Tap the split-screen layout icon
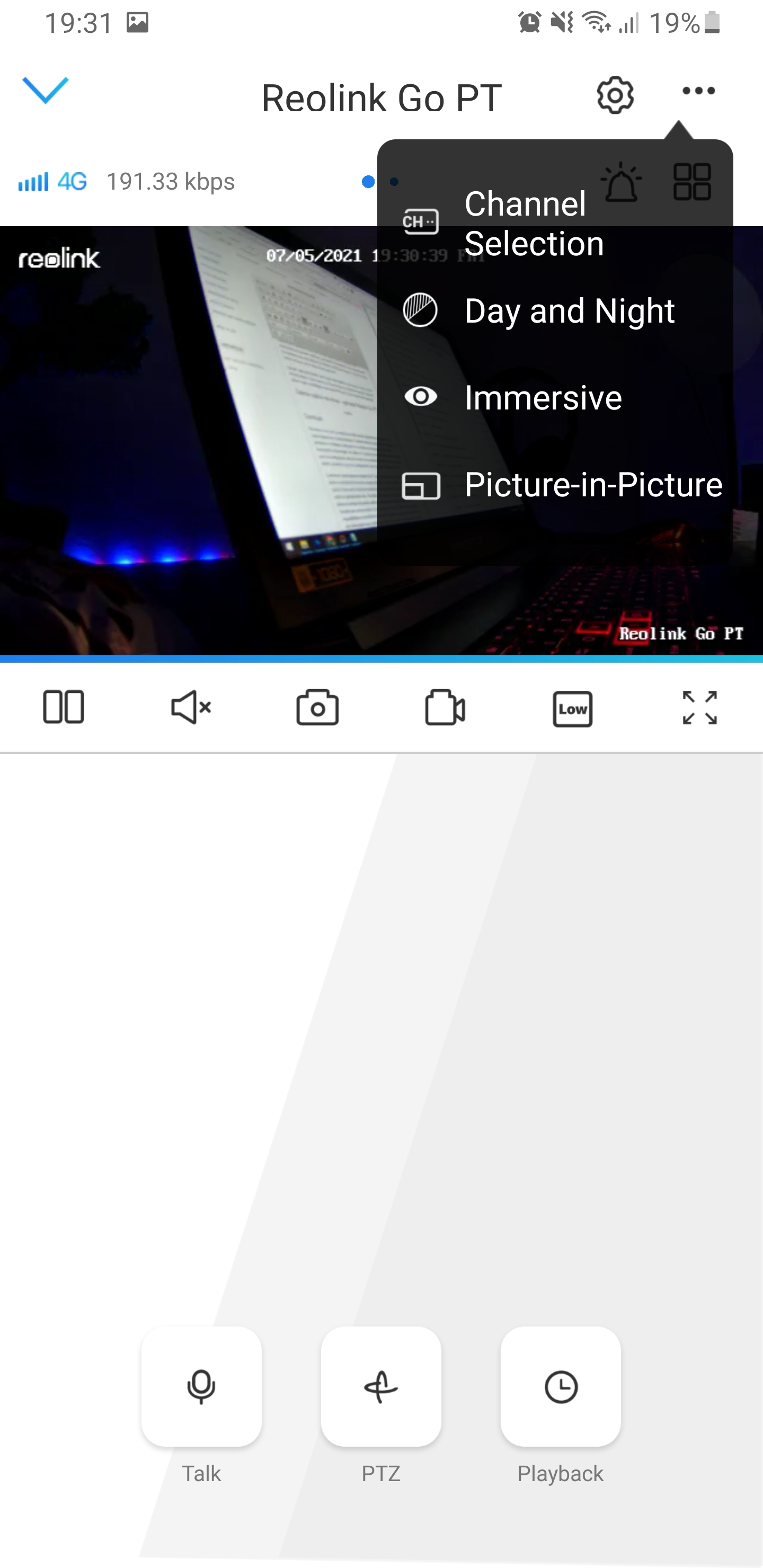763x1568 pixels. 64,707
